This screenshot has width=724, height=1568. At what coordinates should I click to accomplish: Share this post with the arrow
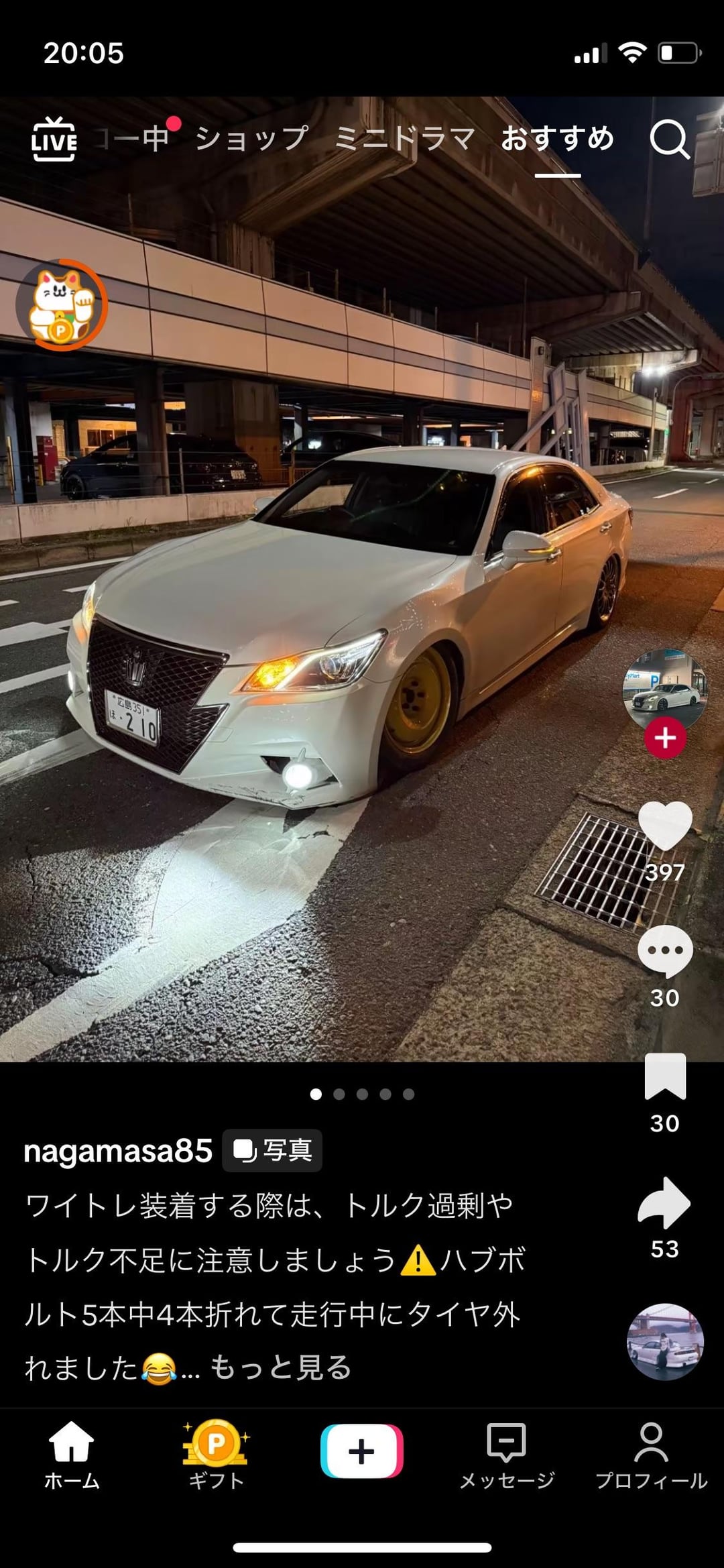(665, 1202)
